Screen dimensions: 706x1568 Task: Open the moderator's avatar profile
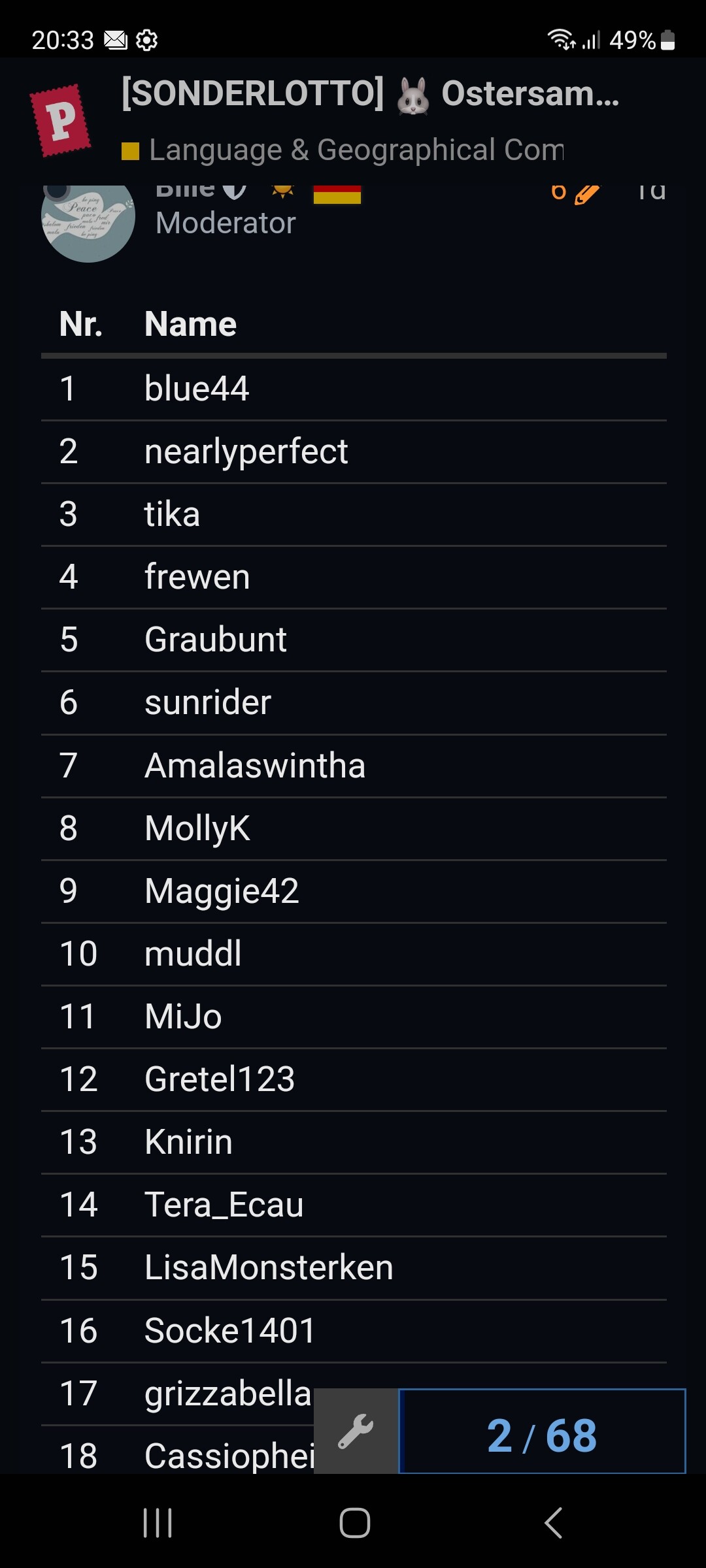pyautogui.click(x=88, y=218)
